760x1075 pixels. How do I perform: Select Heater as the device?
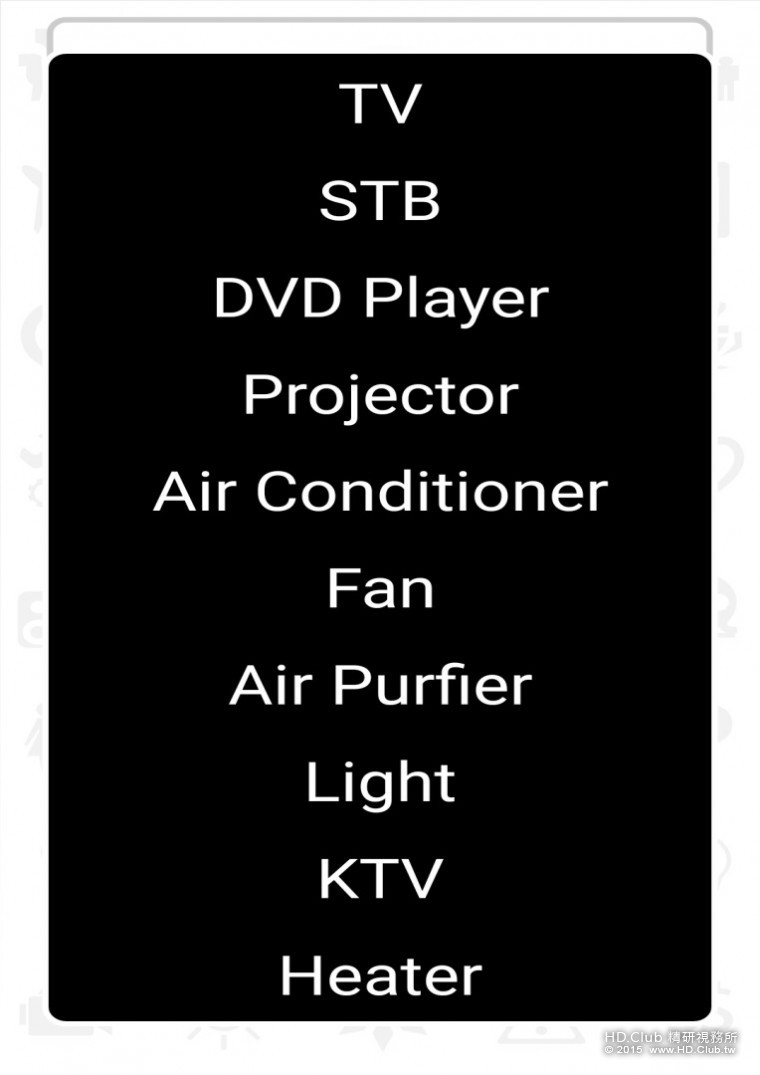click(x=380, y=975)
